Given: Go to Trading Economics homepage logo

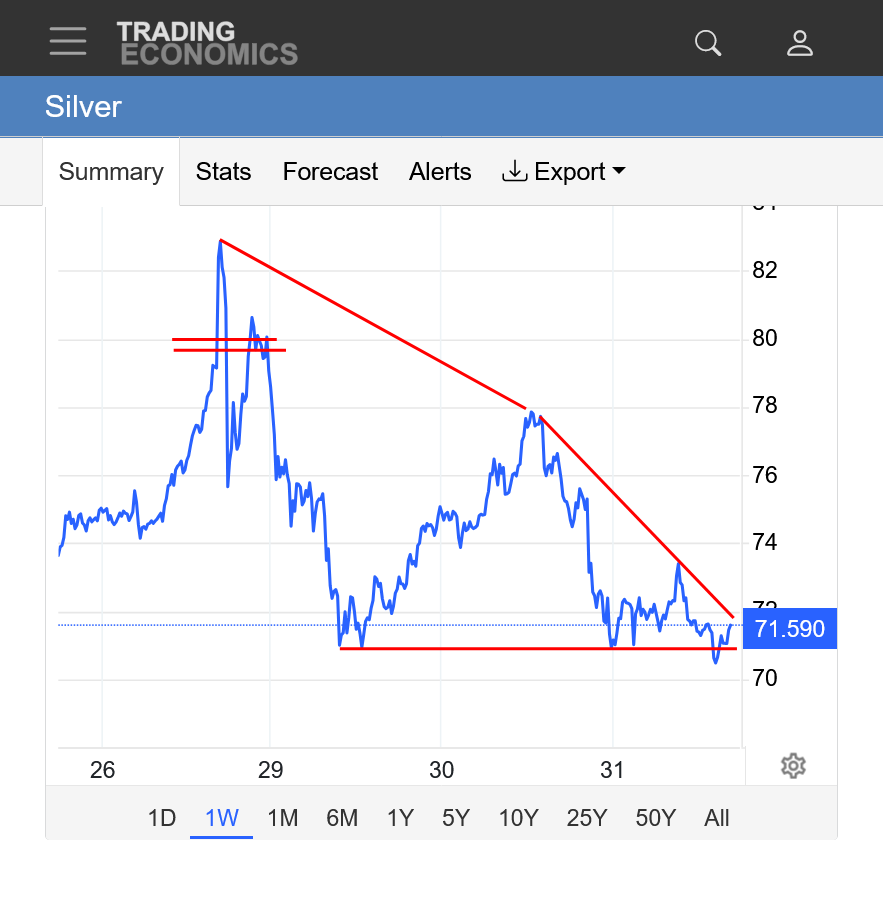Looking at the screenshot, I should coord(207,43).
